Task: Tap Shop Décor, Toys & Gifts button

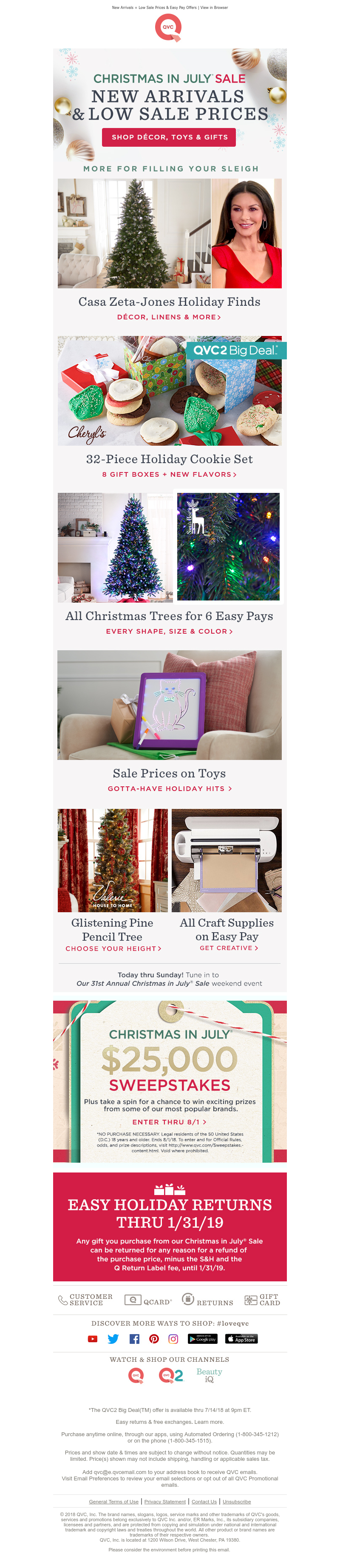Action: click(169, 137)
